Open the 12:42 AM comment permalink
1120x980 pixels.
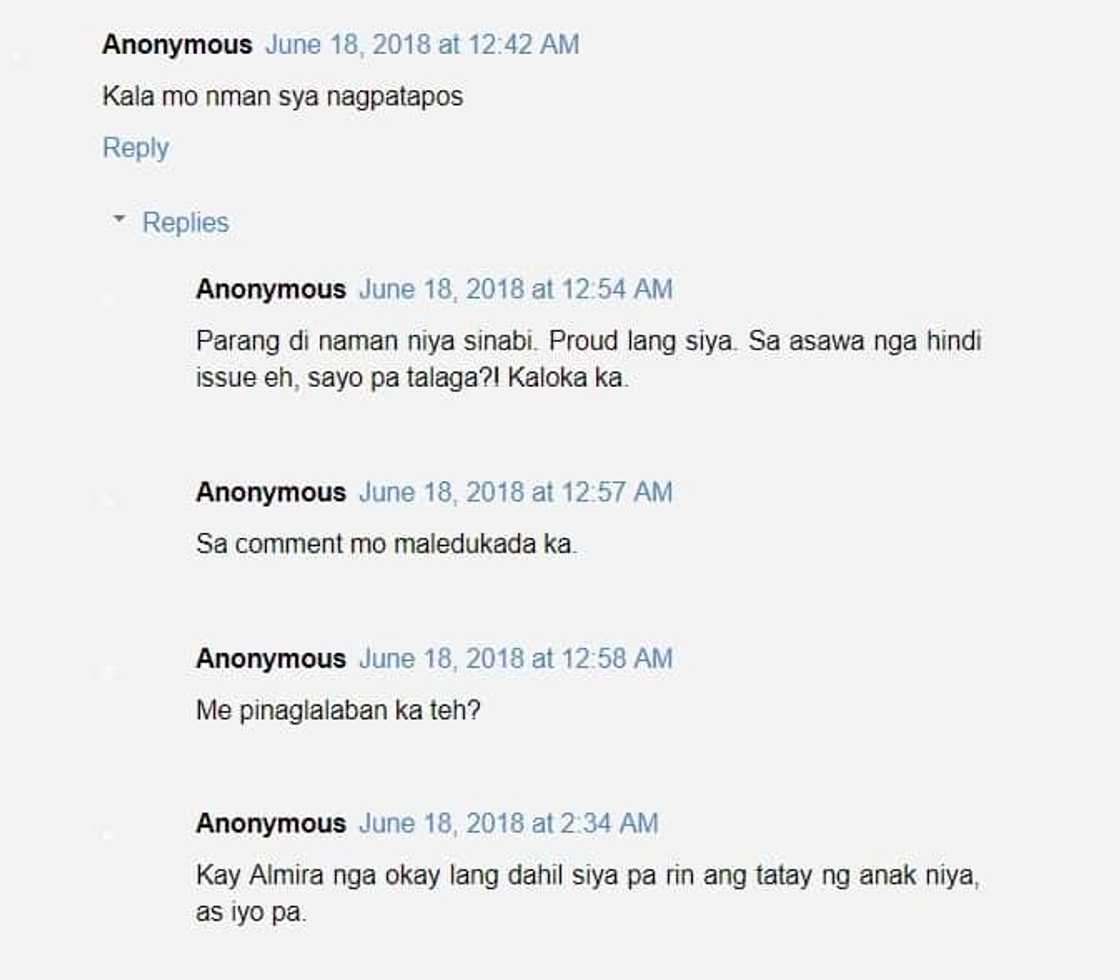coord(421,45)
